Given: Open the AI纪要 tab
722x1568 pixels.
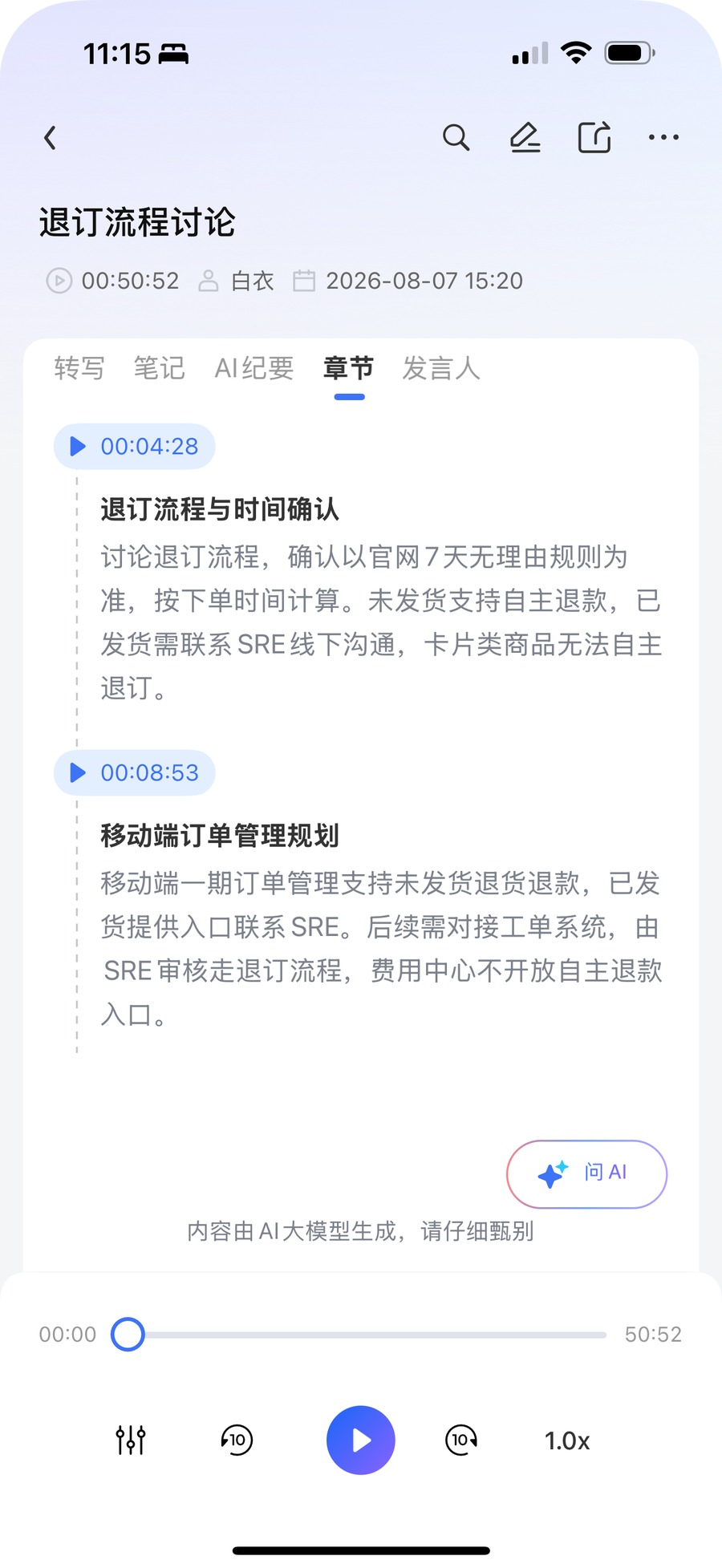Looking at the screenshot, I should [254, 368].
